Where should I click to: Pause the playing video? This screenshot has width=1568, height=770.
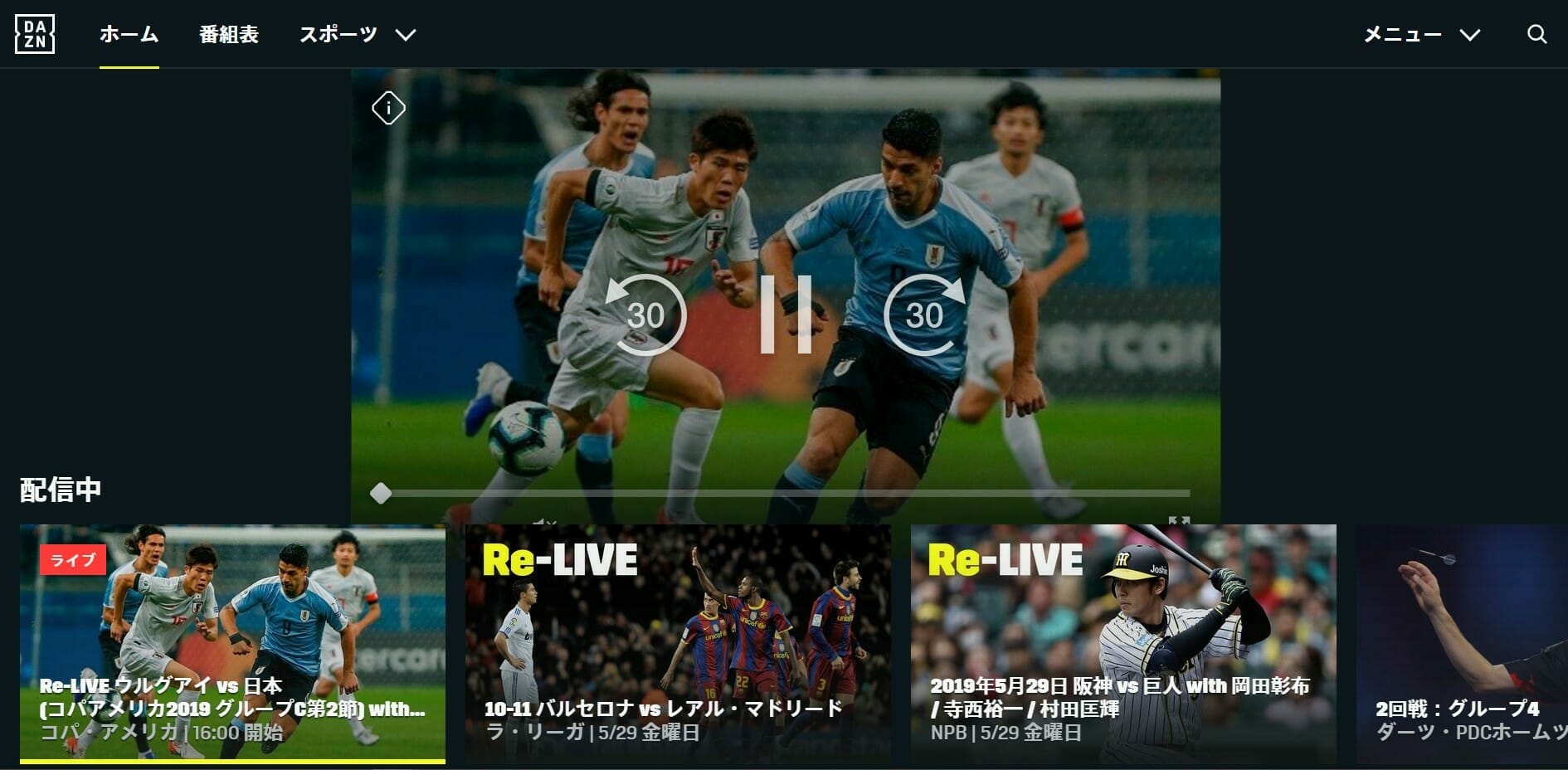pos(786,314)
